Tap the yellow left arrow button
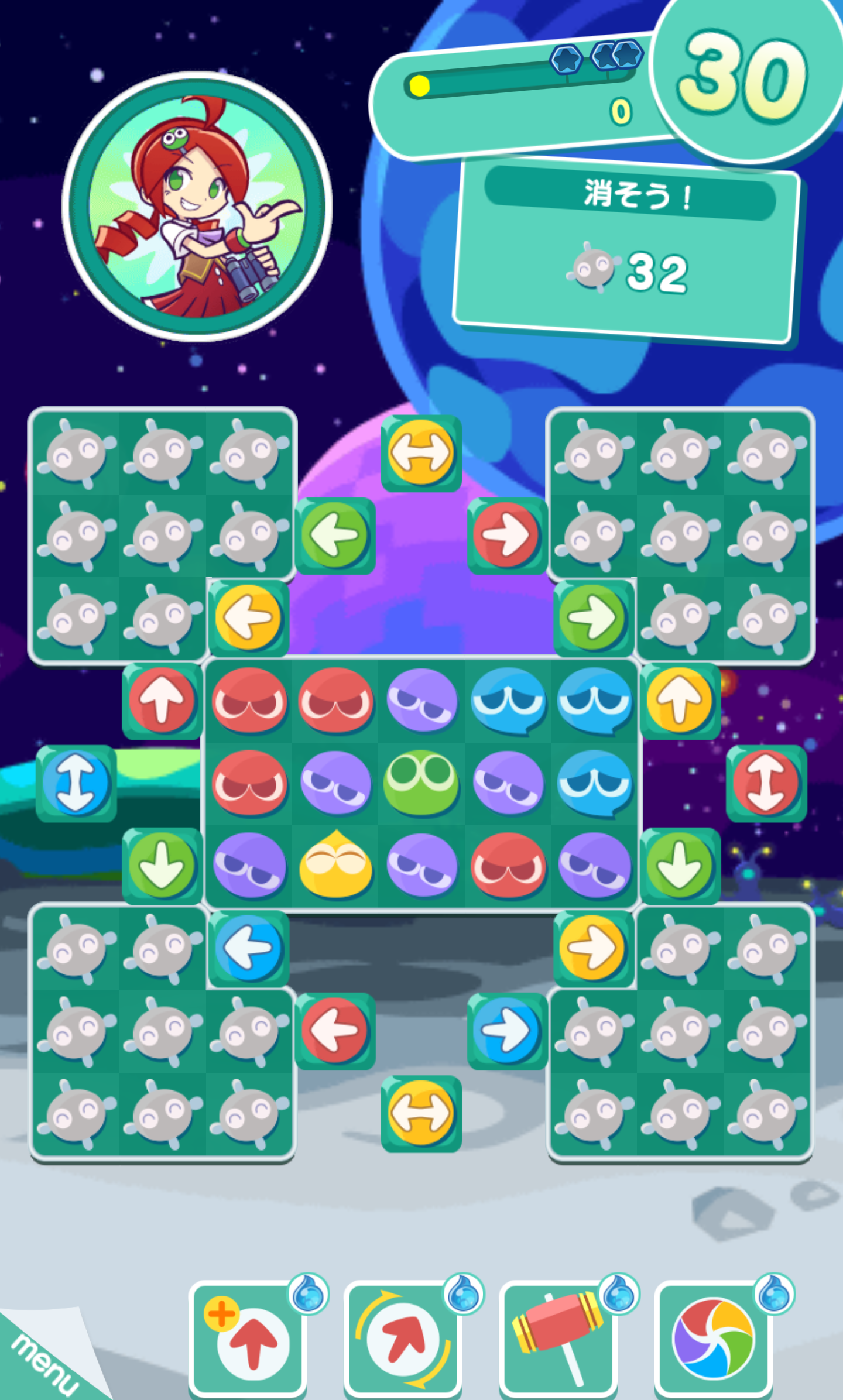The image size is (843, 1400). (x=248, y=617)
